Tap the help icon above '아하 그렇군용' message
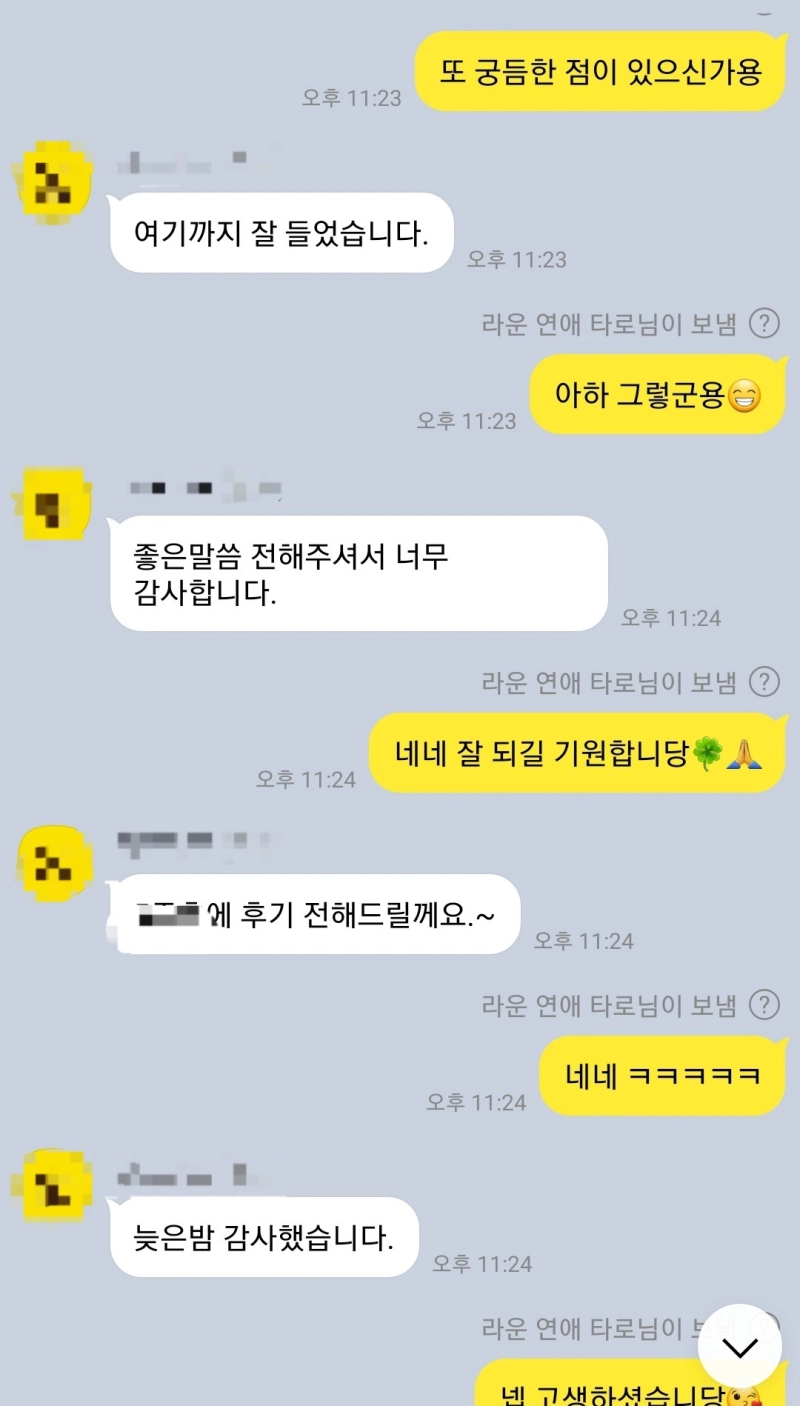 [764, 324]
